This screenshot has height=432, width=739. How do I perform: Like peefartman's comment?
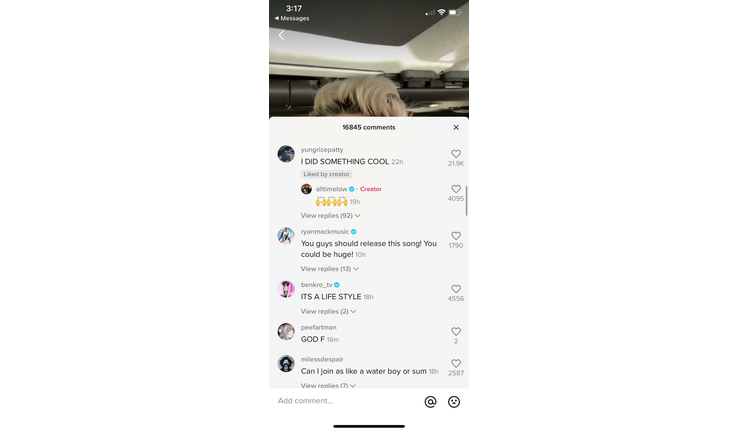click(x=456, y=332)
